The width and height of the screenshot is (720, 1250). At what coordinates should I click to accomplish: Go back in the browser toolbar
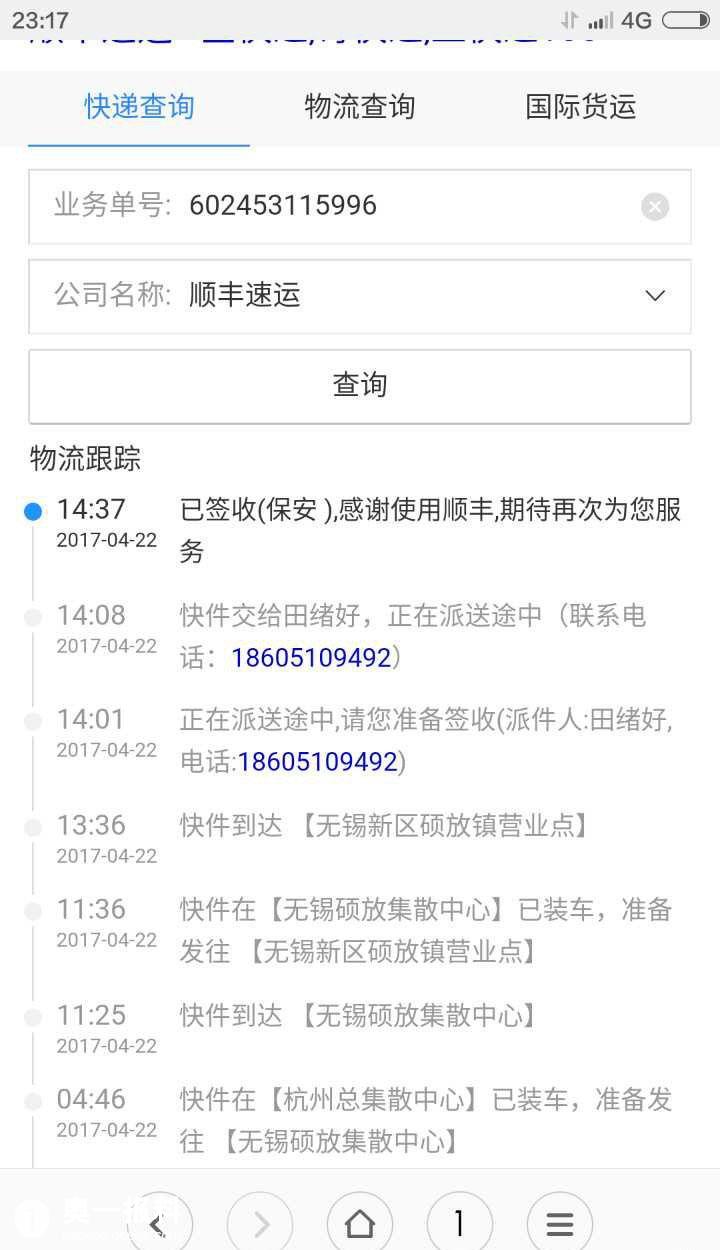coord(160,1223)
